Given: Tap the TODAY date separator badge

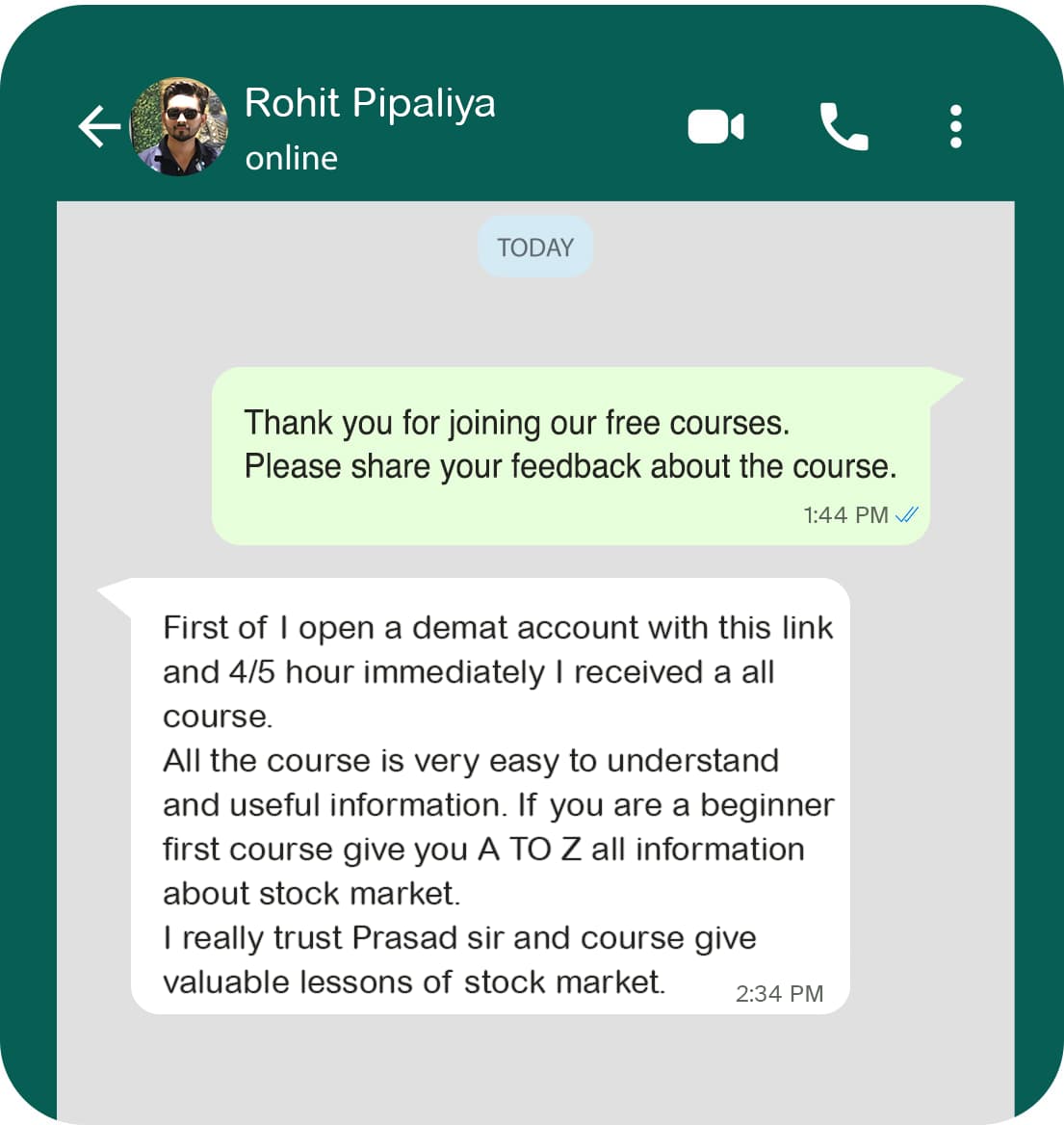Looking at the screenshot, I should click(535, 247).
